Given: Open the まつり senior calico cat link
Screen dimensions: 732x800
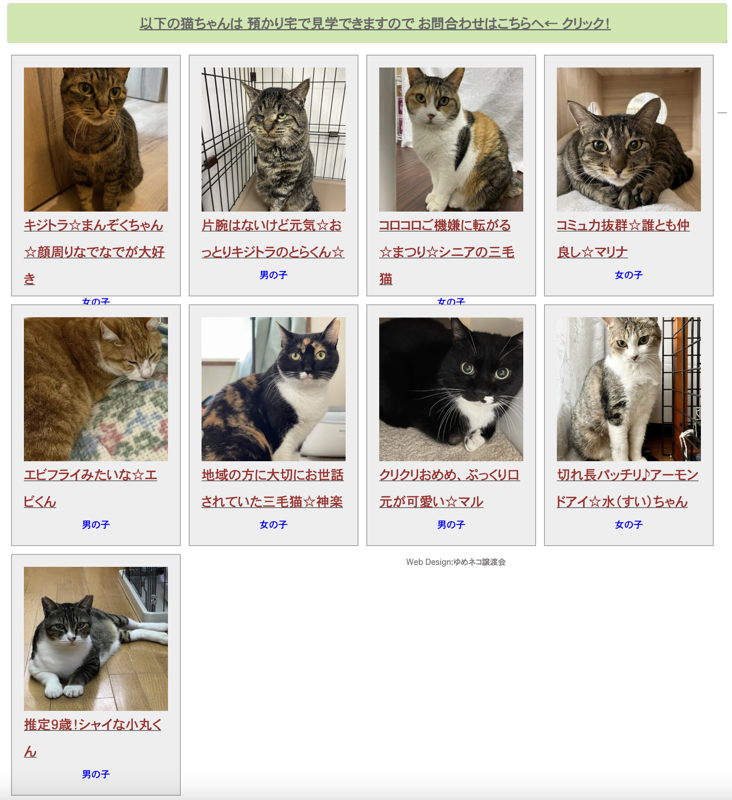Looking at the screenshot, I should point(445,226).
